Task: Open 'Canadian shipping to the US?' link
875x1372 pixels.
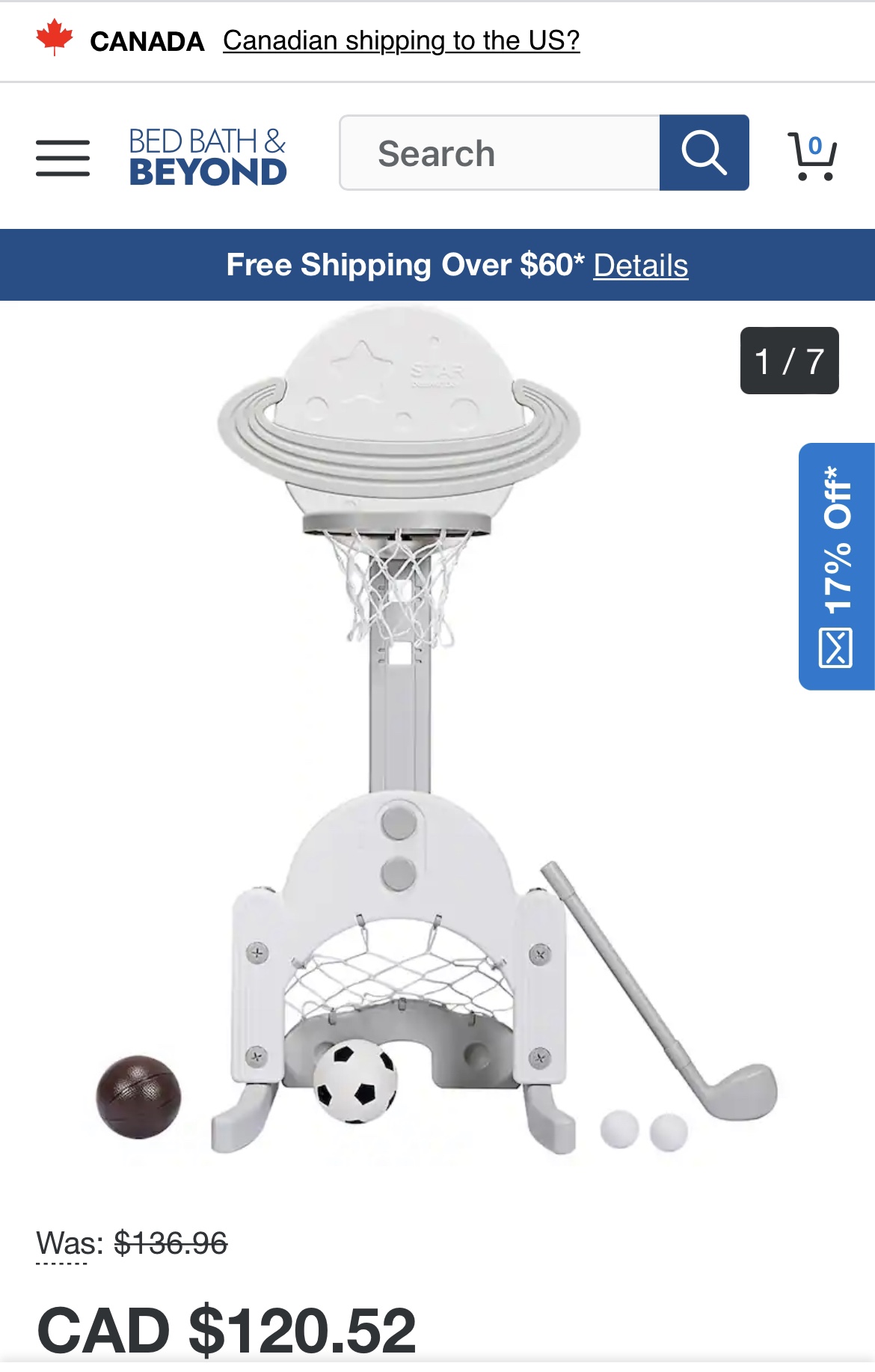Action: [401, 40]
